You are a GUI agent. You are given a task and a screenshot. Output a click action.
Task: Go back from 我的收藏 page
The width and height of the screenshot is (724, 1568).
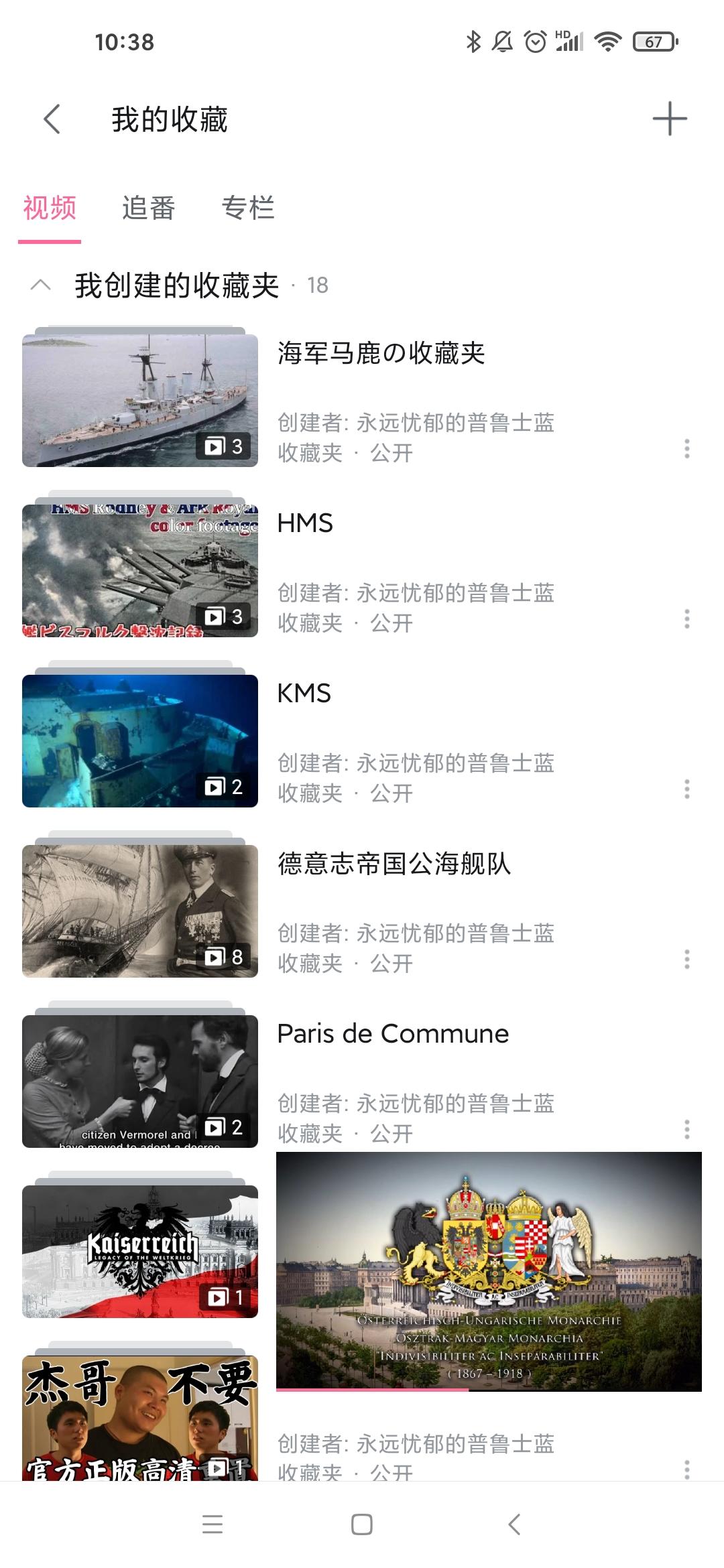[52, 120]
